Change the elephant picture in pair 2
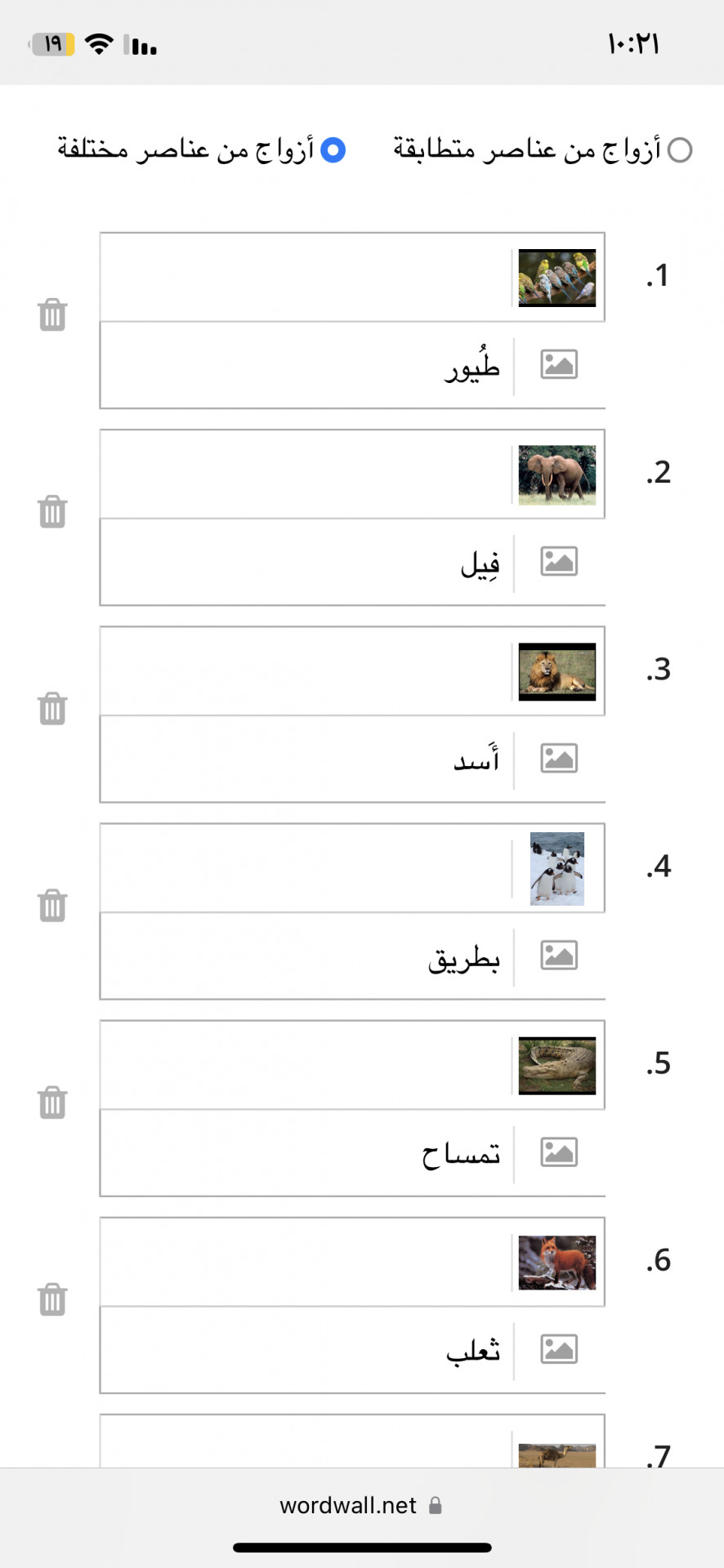The width and height of the screenshot is (724, 1568). 557,474
